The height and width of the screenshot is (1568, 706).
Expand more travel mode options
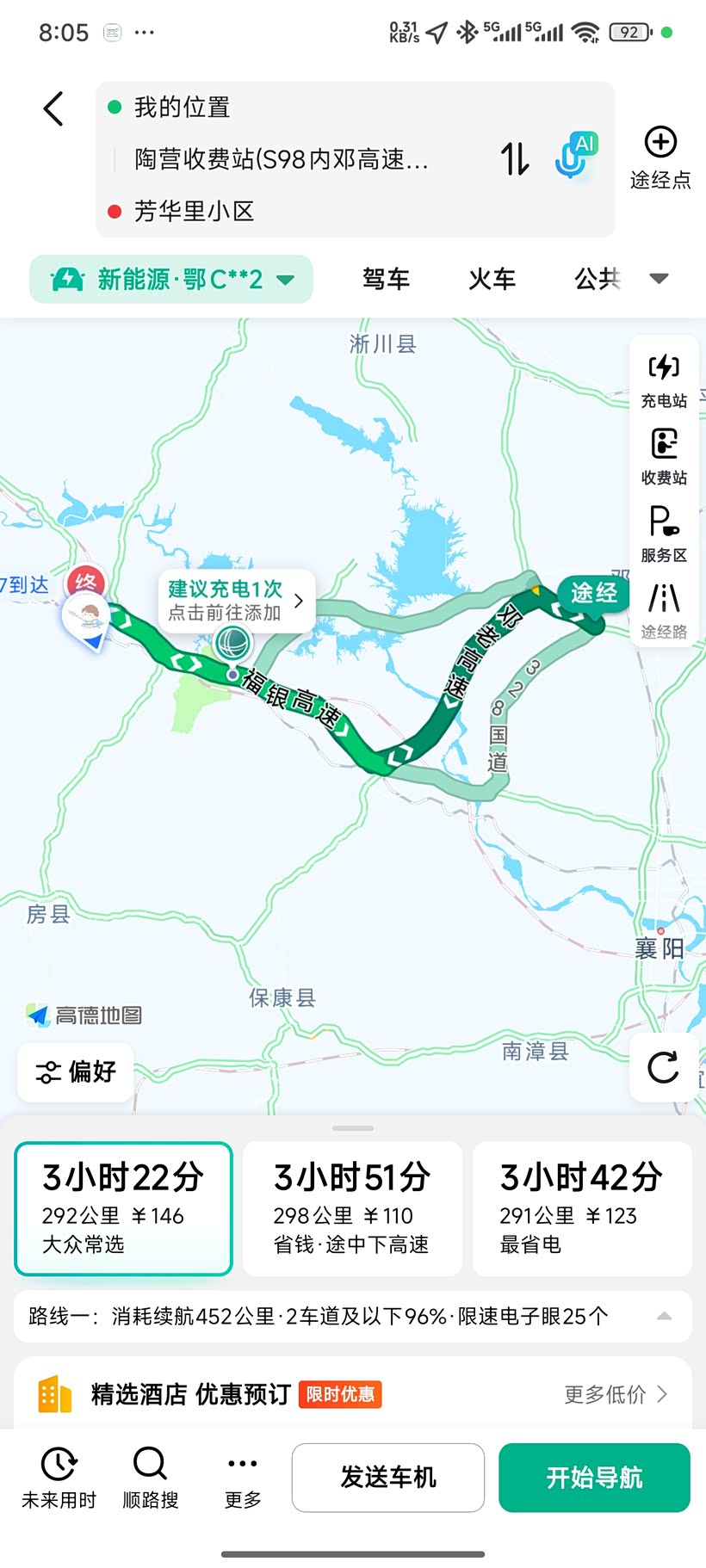659,279
